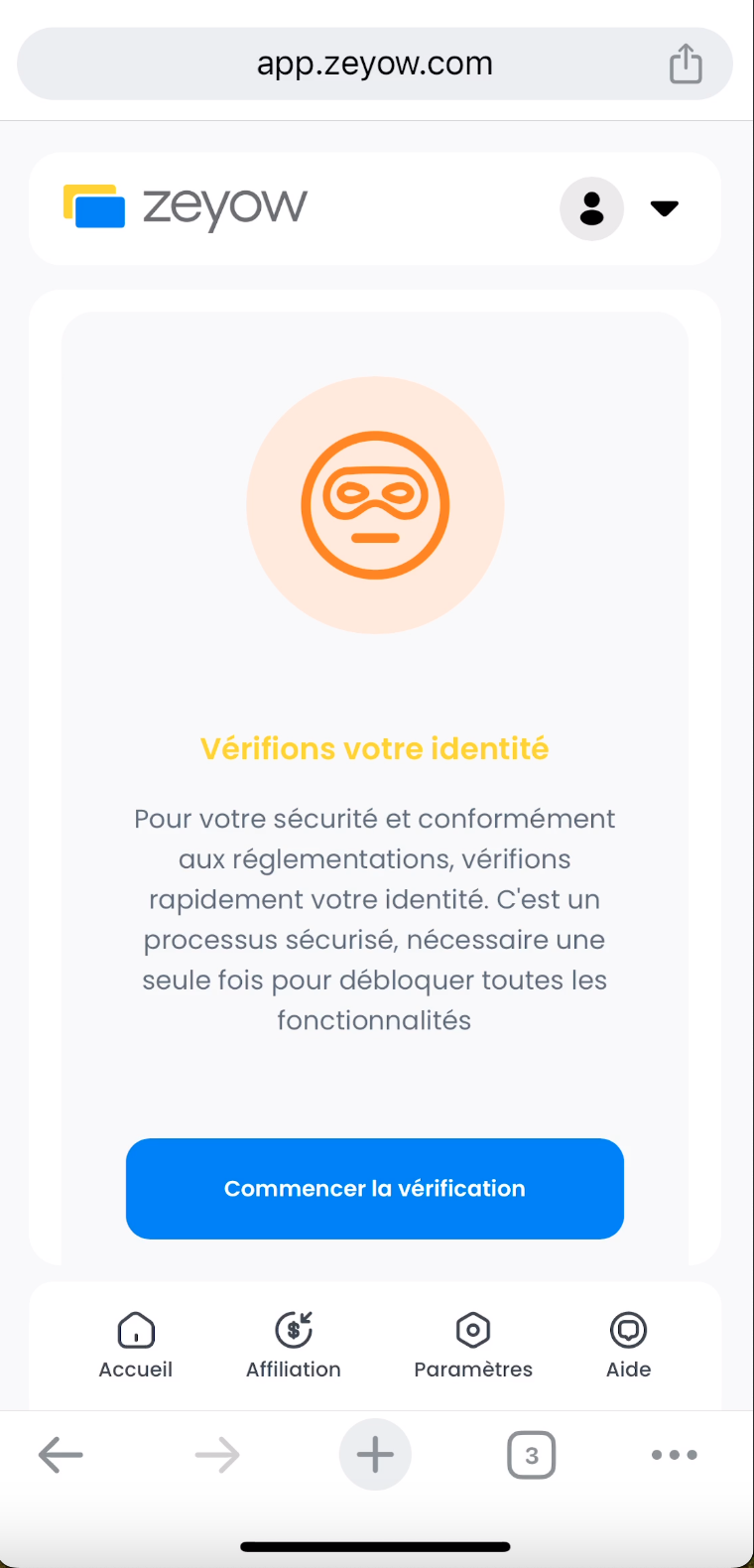Go back to the previous page in the browser

[61, 1455]
